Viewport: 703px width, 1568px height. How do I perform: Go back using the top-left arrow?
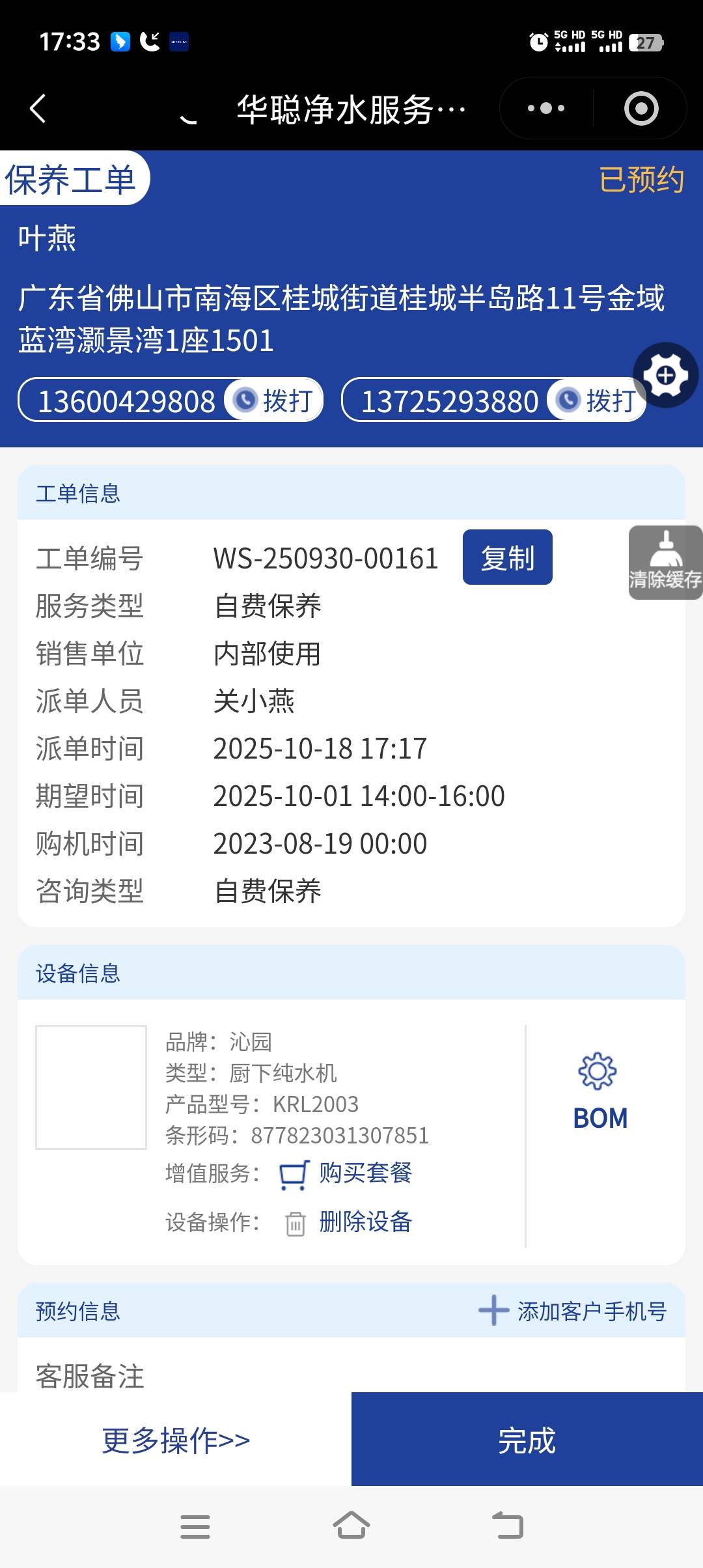coord(38,108)
